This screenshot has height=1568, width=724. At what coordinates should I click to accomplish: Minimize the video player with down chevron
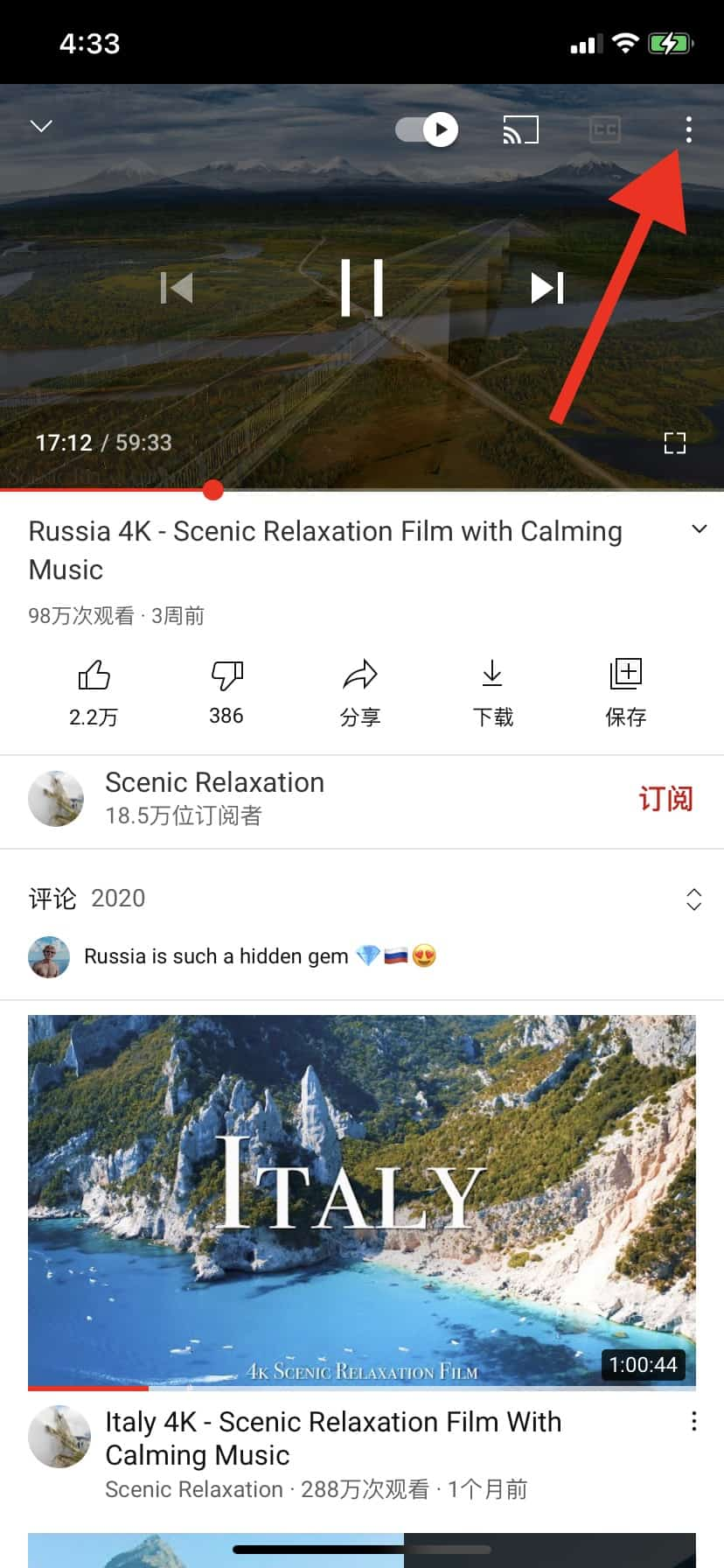(x=41, y=127)
